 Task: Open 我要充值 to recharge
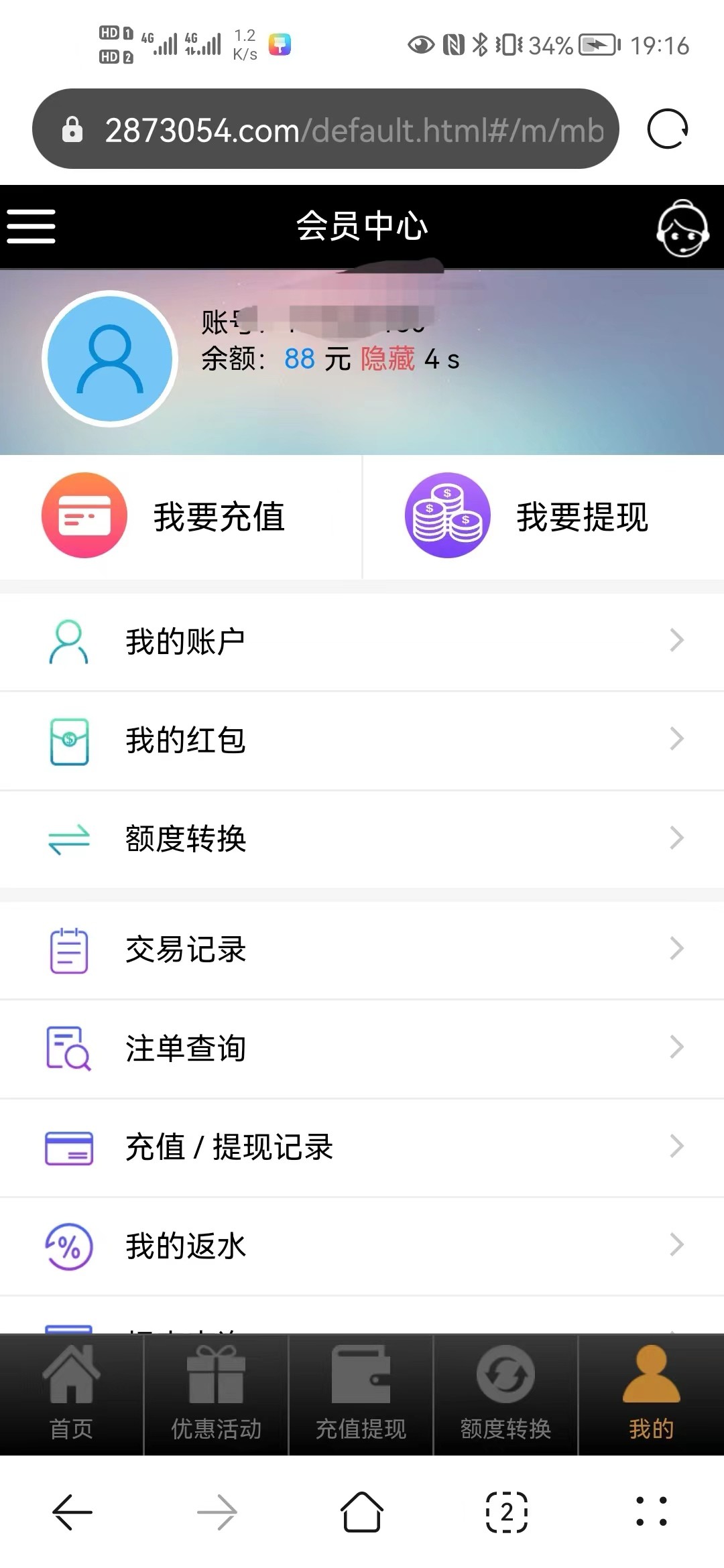point(181,517)
